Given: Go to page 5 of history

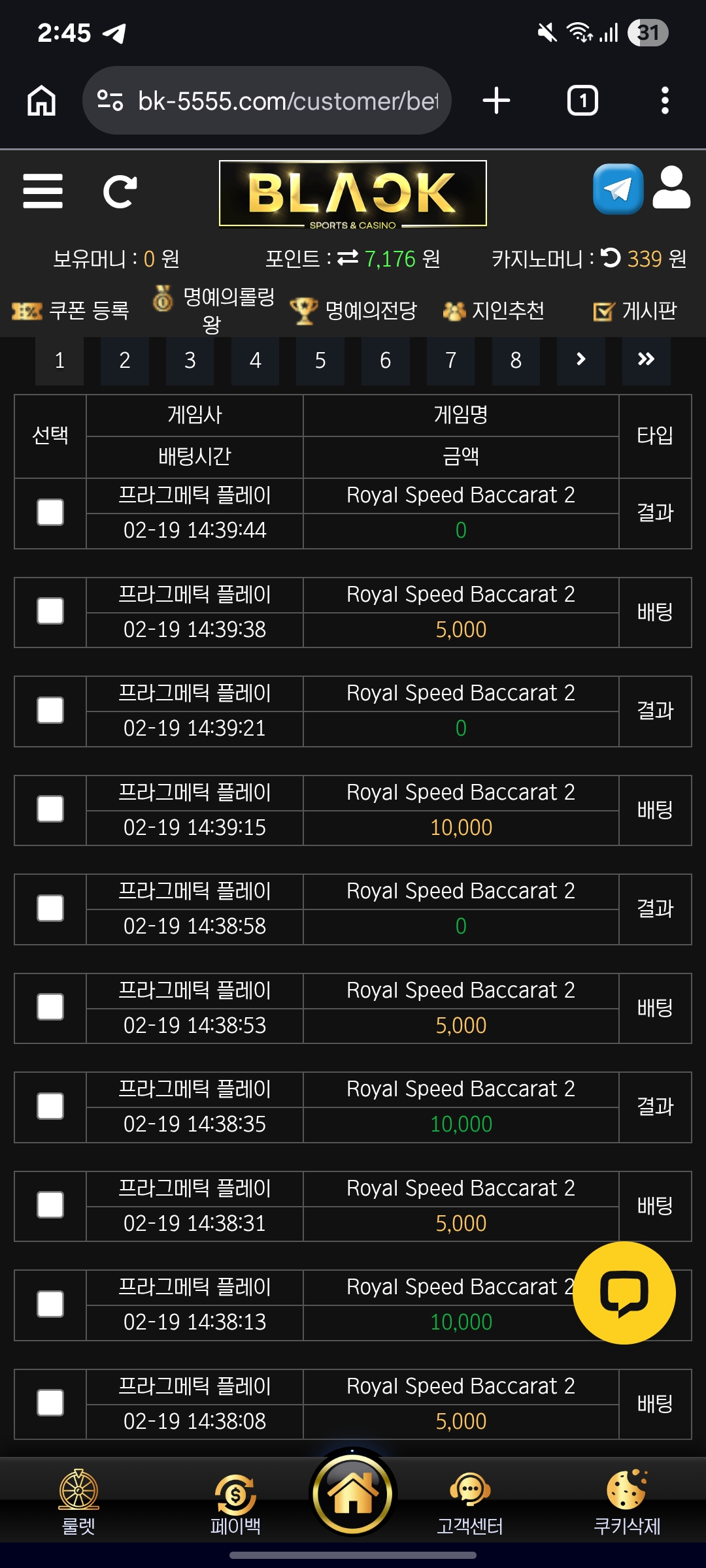Looking at the screenshot, I should [x=320, y=360].
